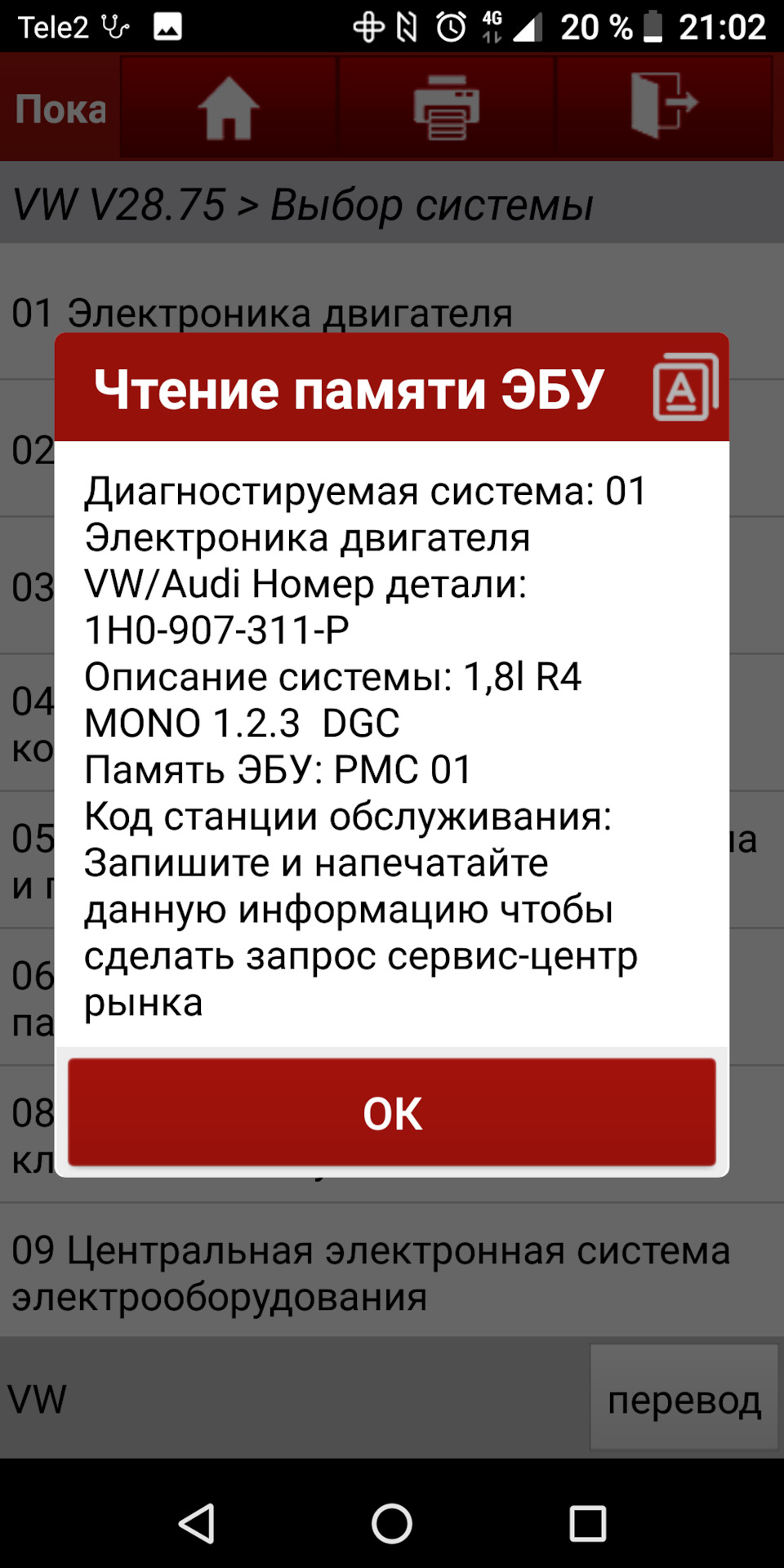
Task: Expand the Выбор системы breadcrumb
Action: (x=433, y=204)
